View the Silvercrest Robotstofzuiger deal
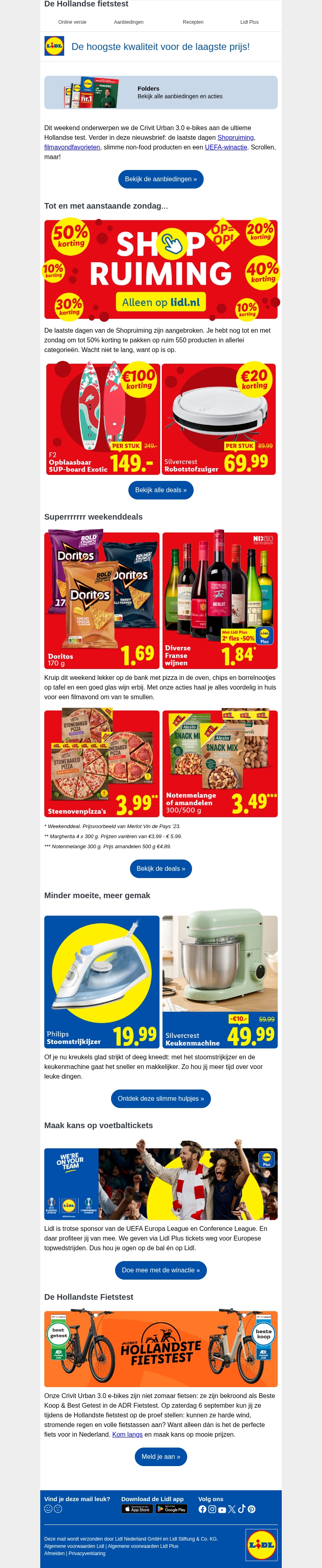This screenshot has height=1568, width=322. tap(219, 419)
